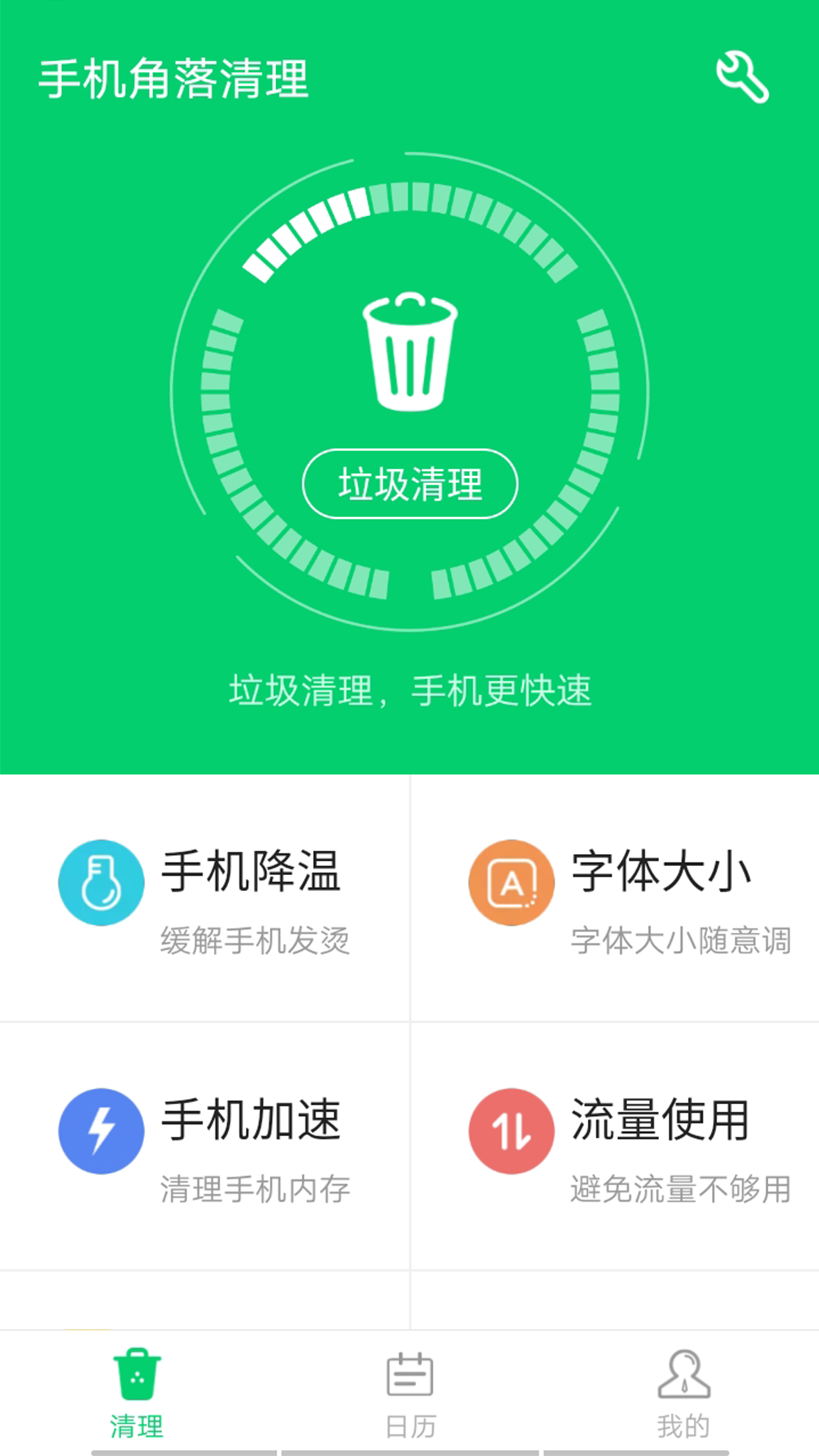This screenshot has height=1456, width=819.
Task: Click the 手机角落清理 app title
Action: click(x=176, y=78)
